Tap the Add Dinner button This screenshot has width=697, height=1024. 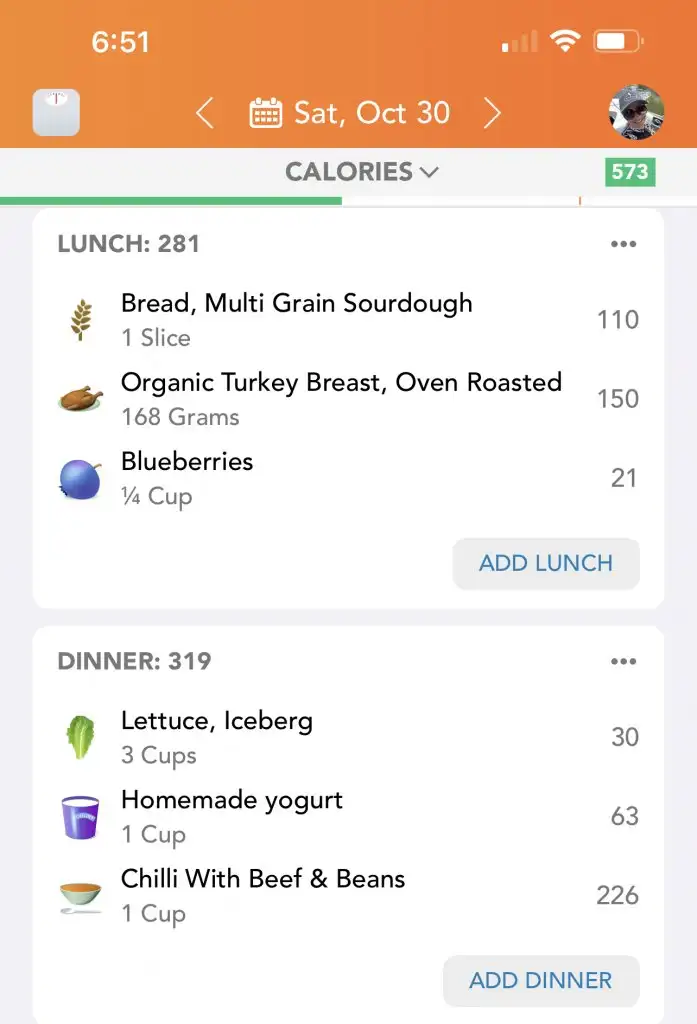(541, 980)
